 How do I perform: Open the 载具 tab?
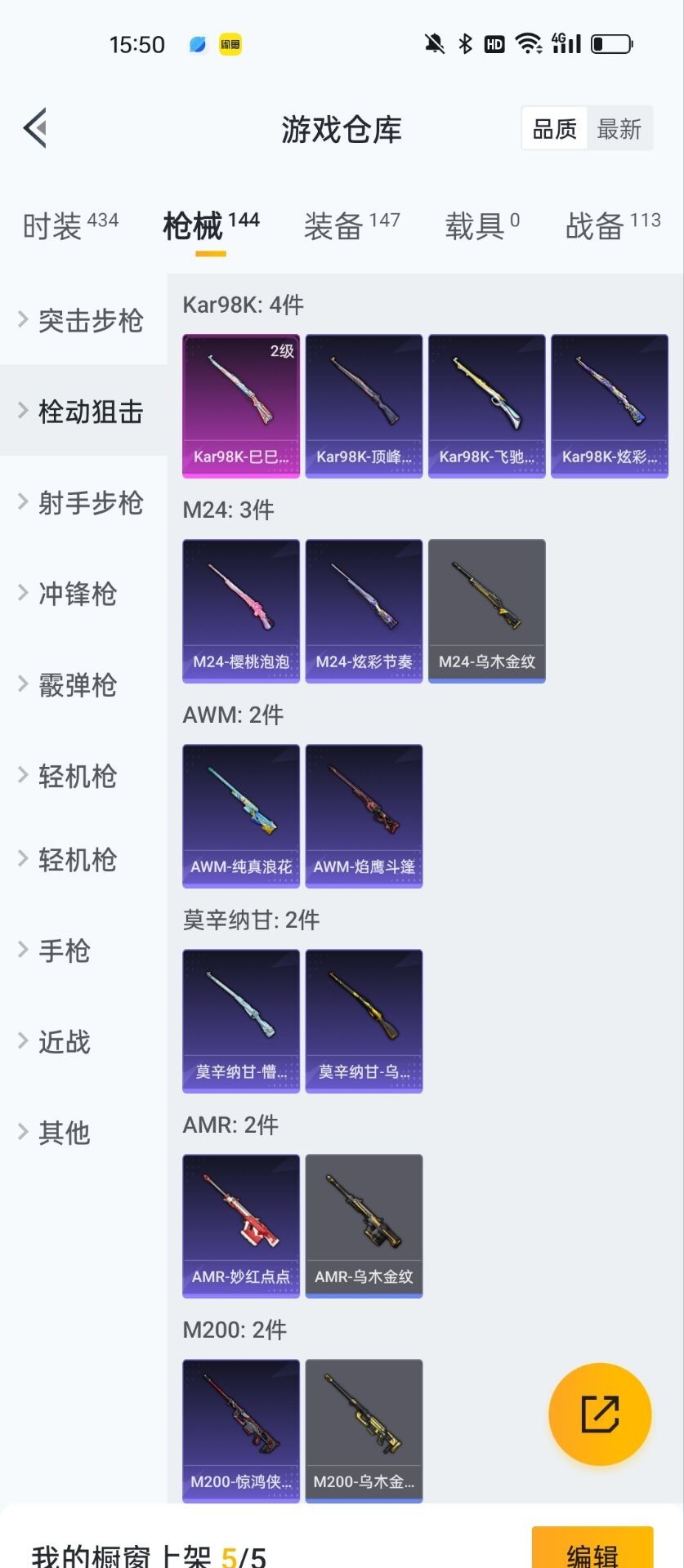482,225
